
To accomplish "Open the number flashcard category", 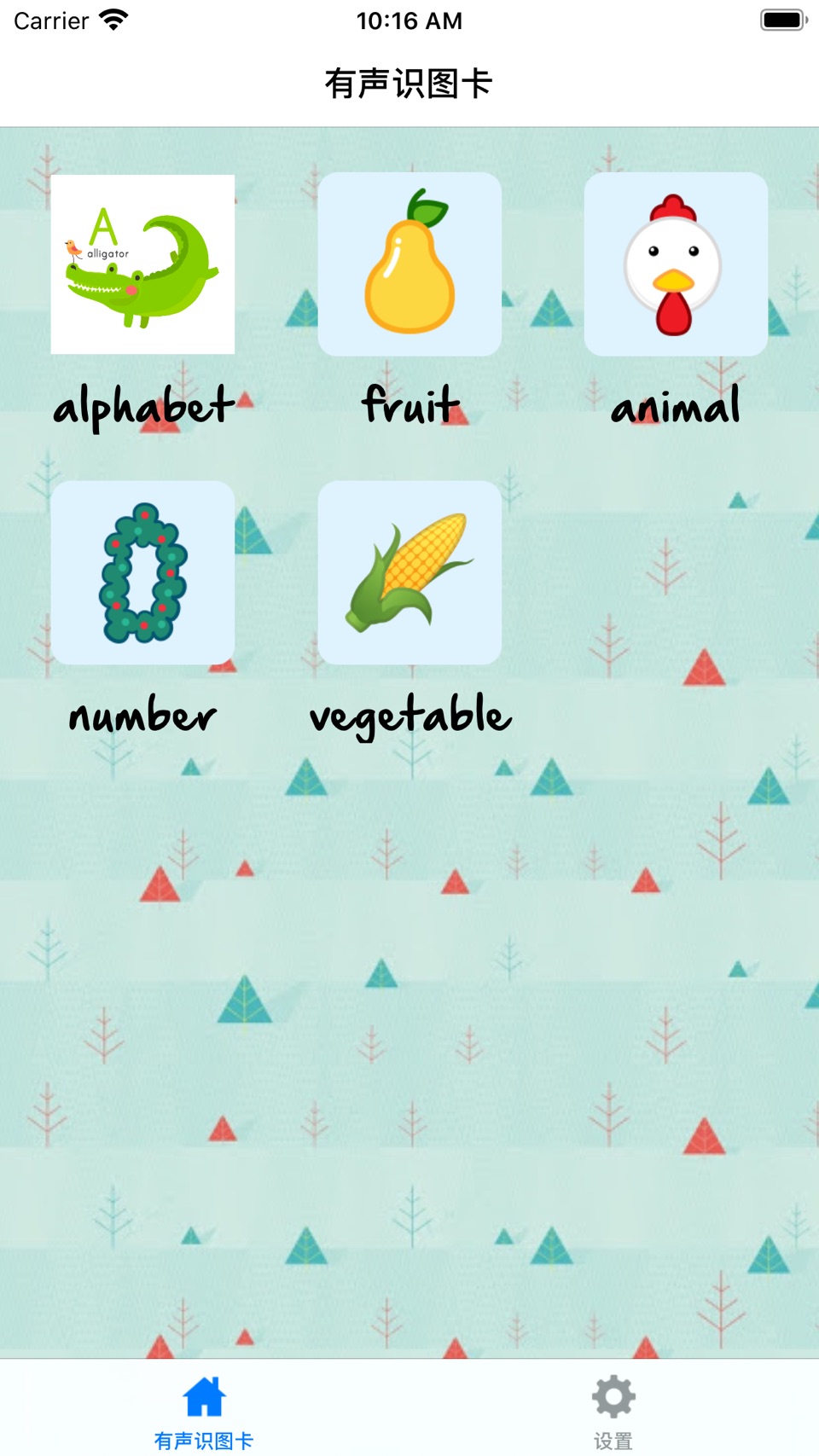I will click(142, 572).
